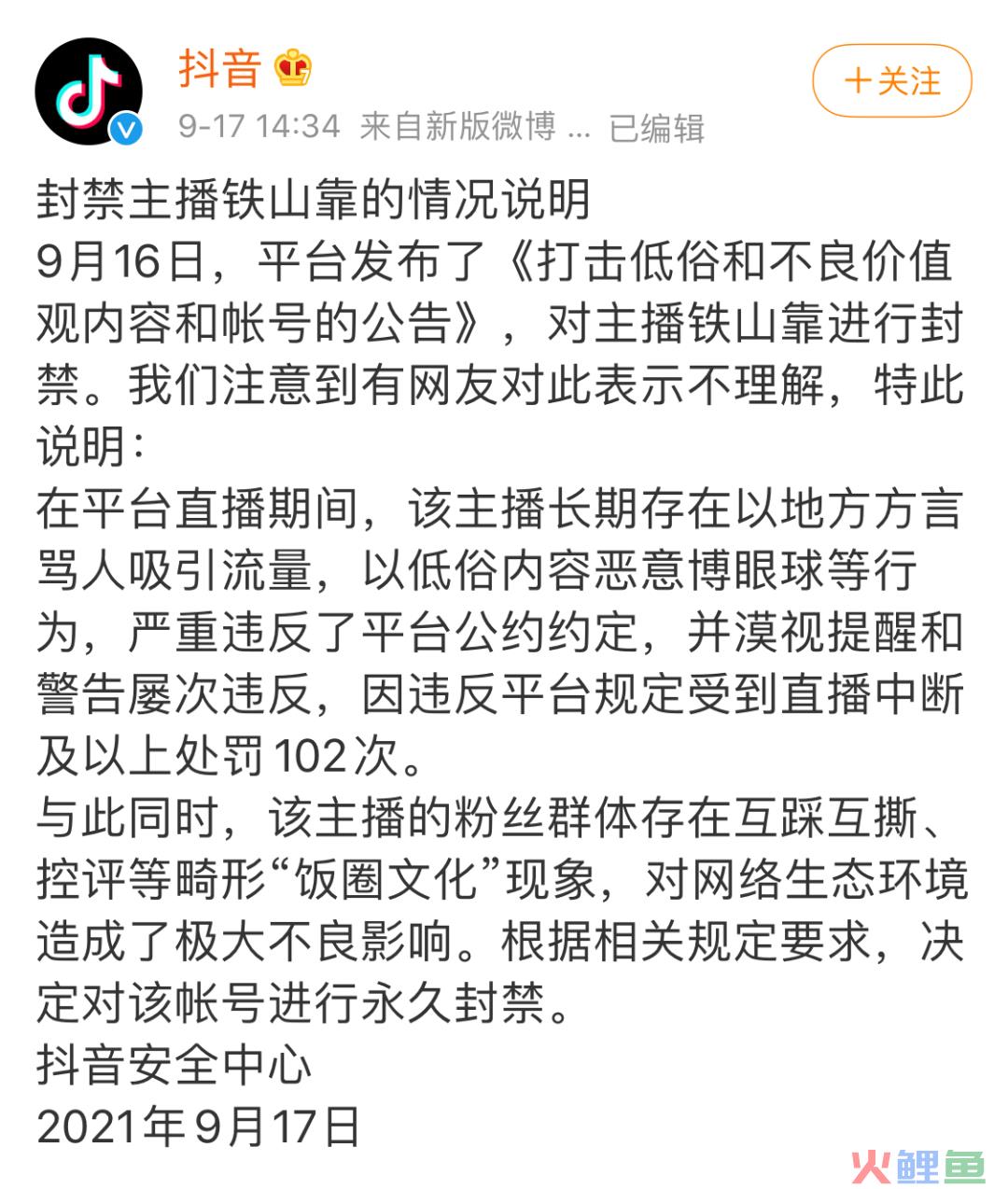Follow the 抖音 account
The image size is (1008, 1189).
pyautogui.click(x=891, y=81)
